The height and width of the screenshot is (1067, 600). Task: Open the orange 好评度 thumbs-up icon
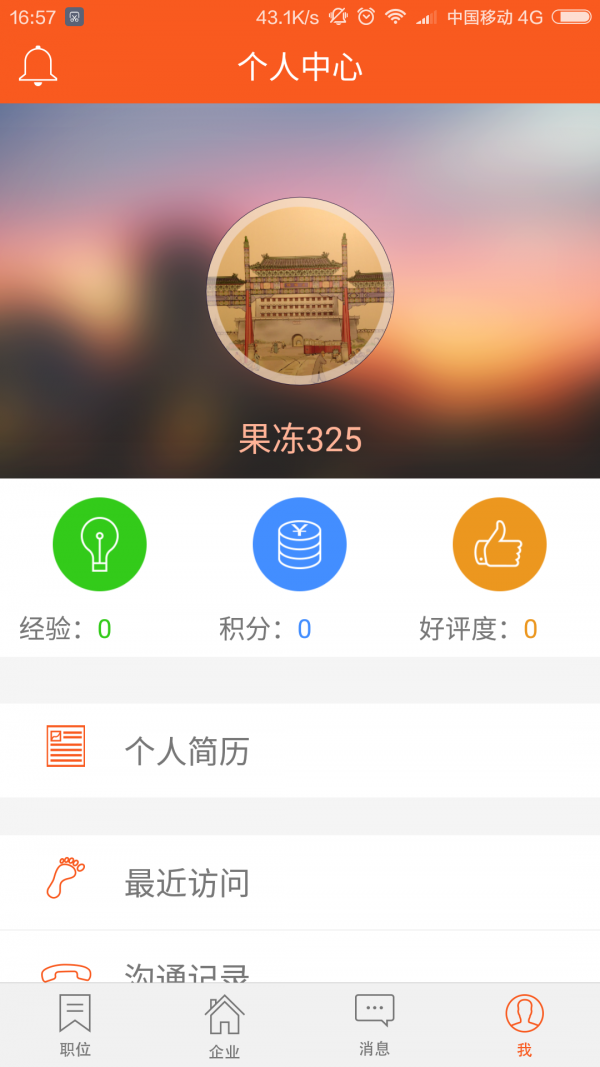click(500, 545)
